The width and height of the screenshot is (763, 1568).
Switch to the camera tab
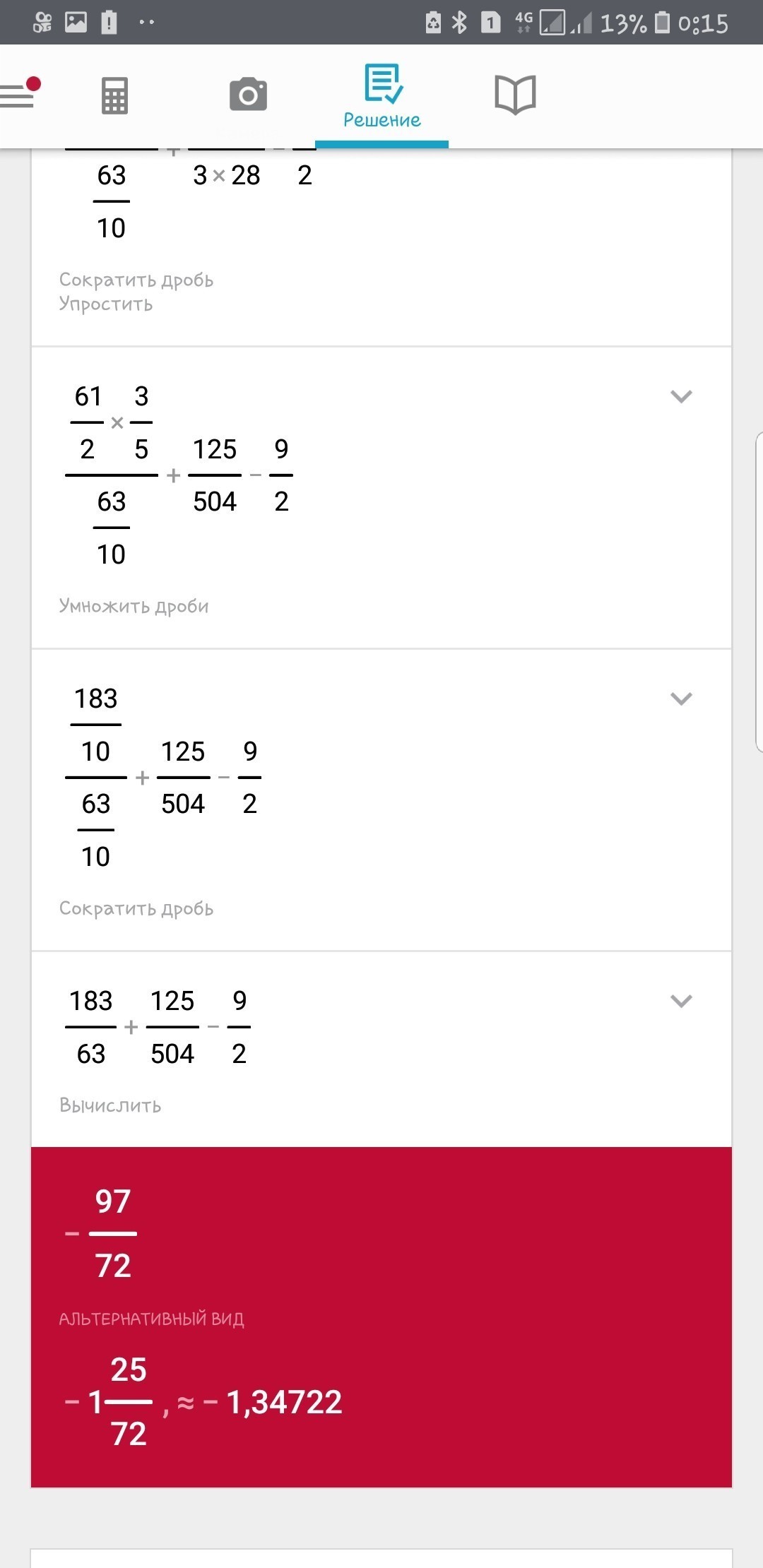pos(248,95)
